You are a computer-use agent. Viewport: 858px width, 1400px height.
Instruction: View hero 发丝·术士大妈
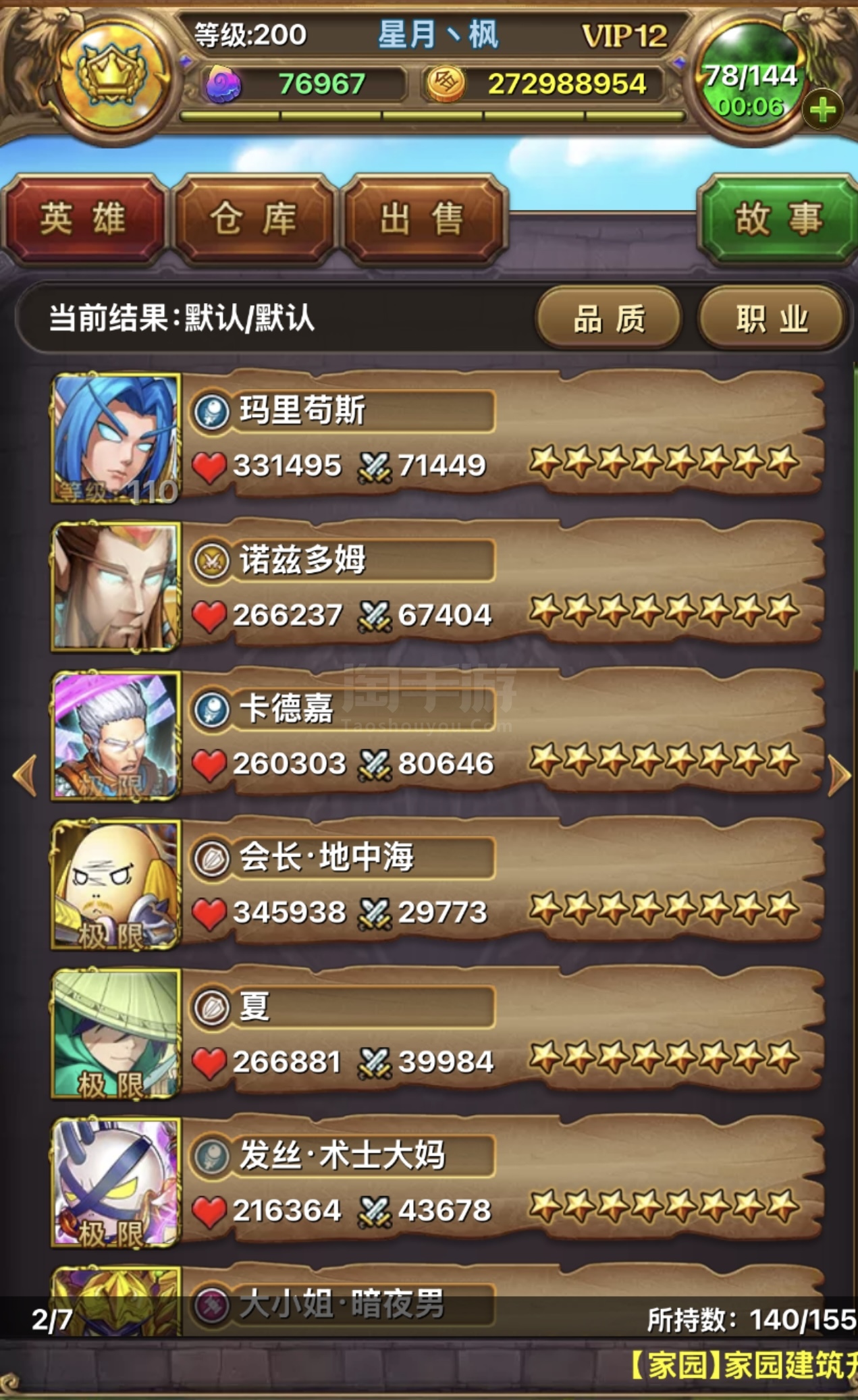437,1183
